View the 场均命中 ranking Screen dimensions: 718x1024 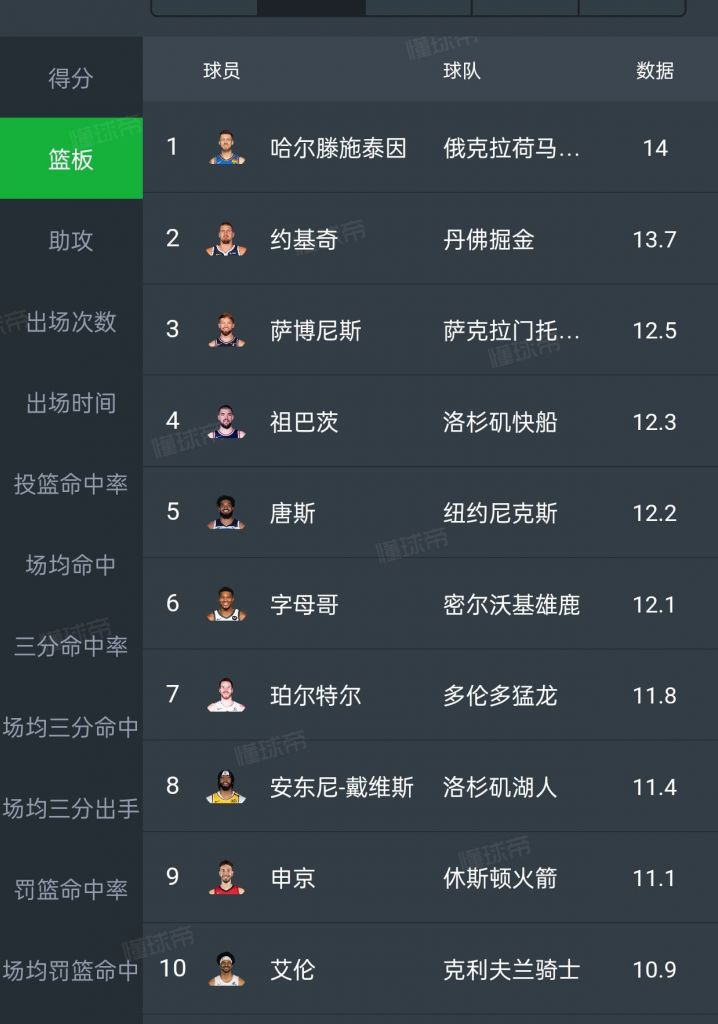point(70,565)
